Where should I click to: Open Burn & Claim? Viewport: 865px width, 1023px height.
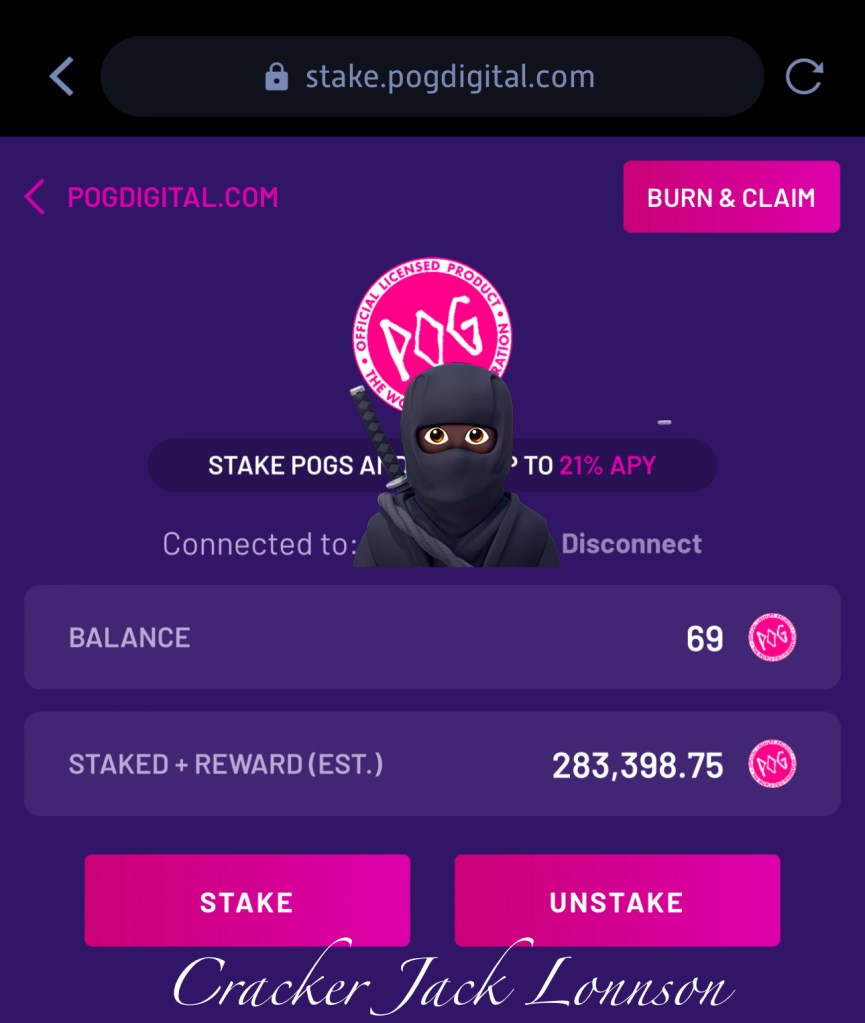point(731,197)
